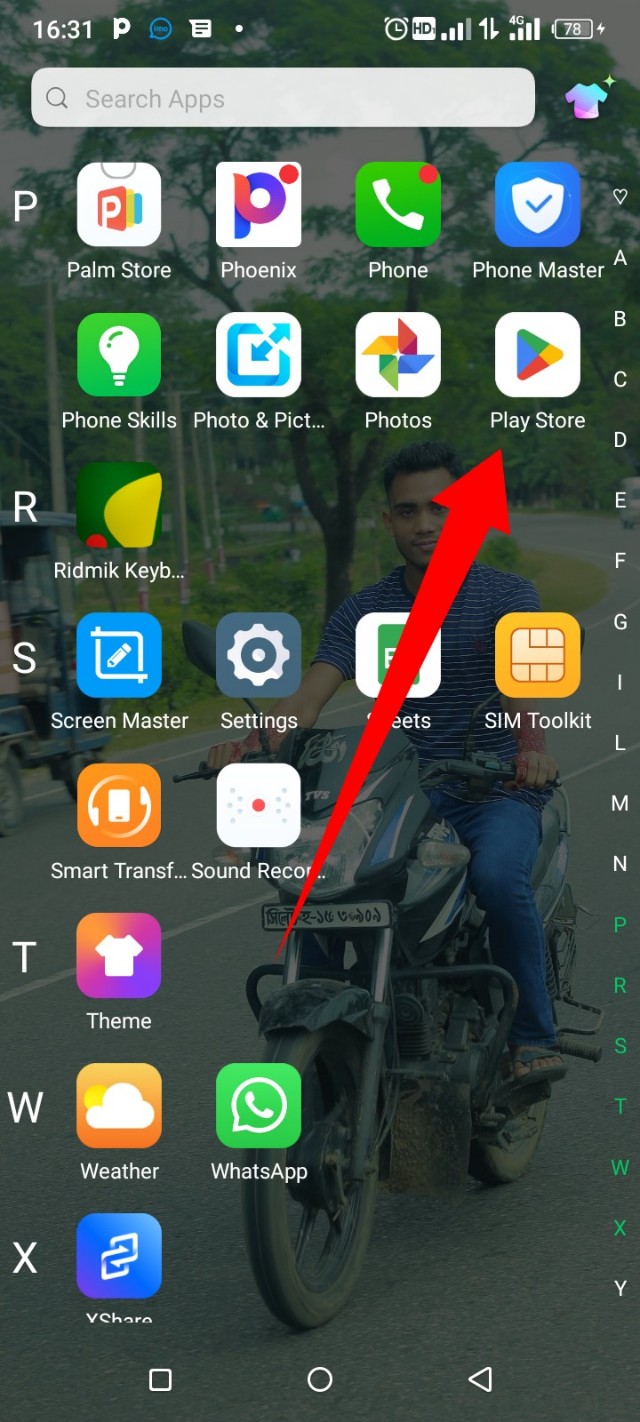Launch Phone Master

538,205
